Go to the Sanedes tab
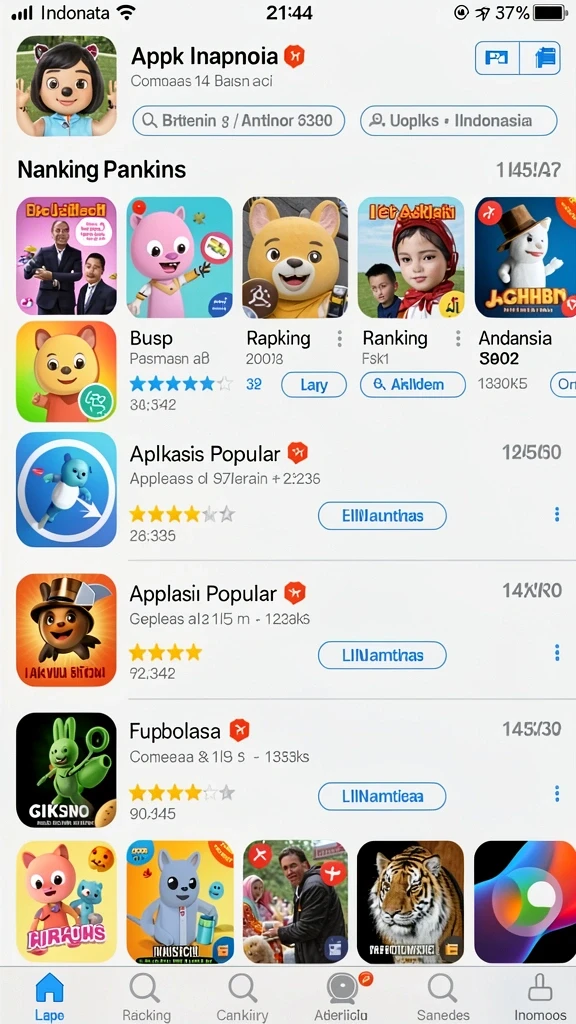 point(443,996)
